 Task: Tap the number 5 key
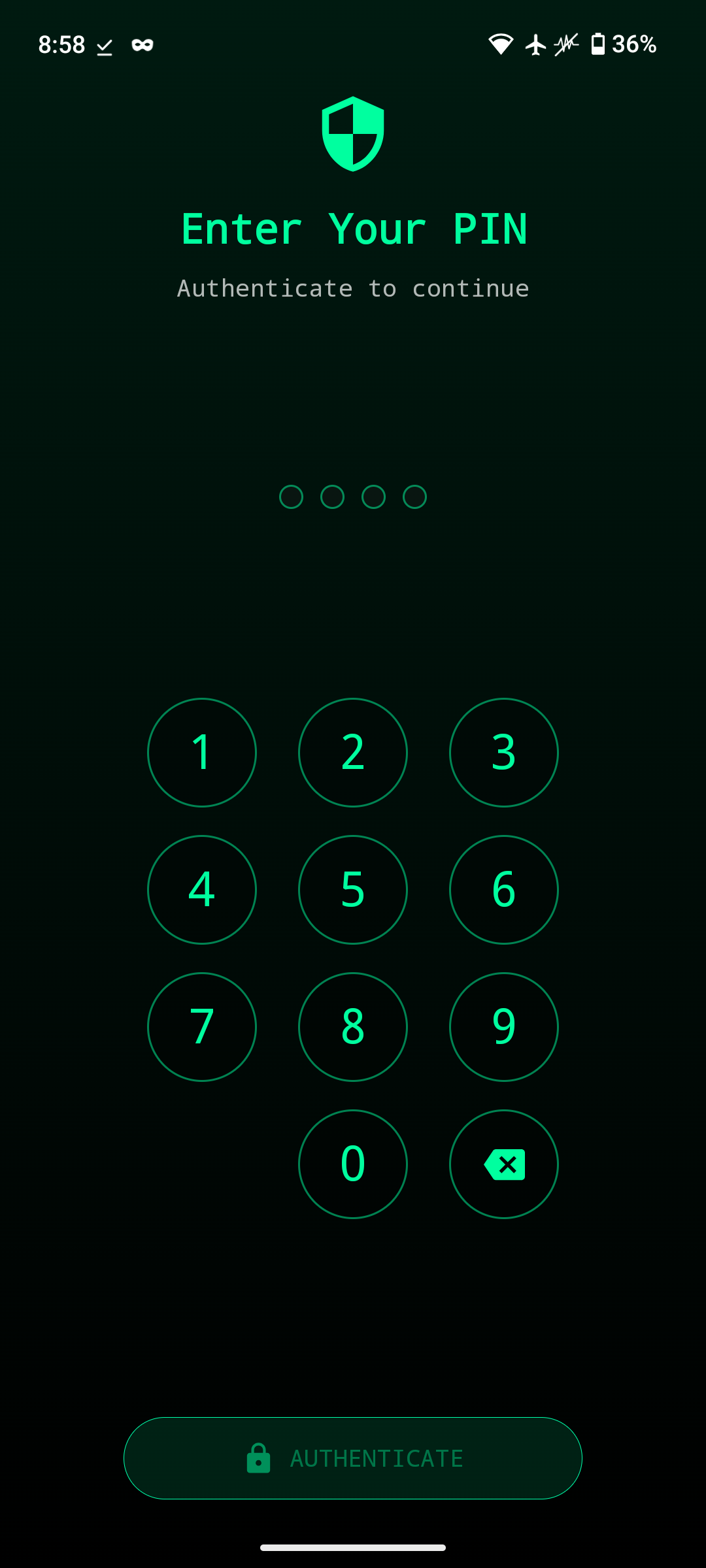pyautogui.click(x=353, y=890)
